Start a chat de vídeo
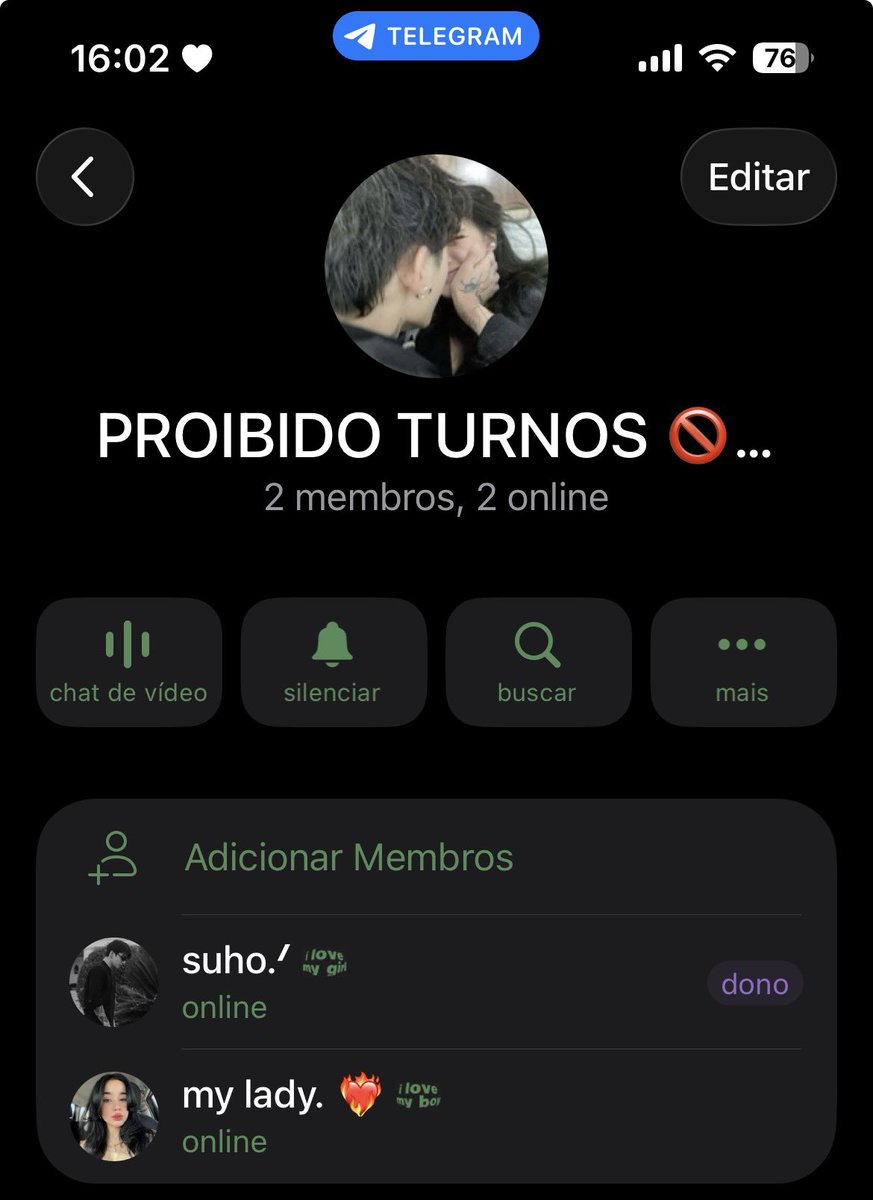 (x=129, y=661)
